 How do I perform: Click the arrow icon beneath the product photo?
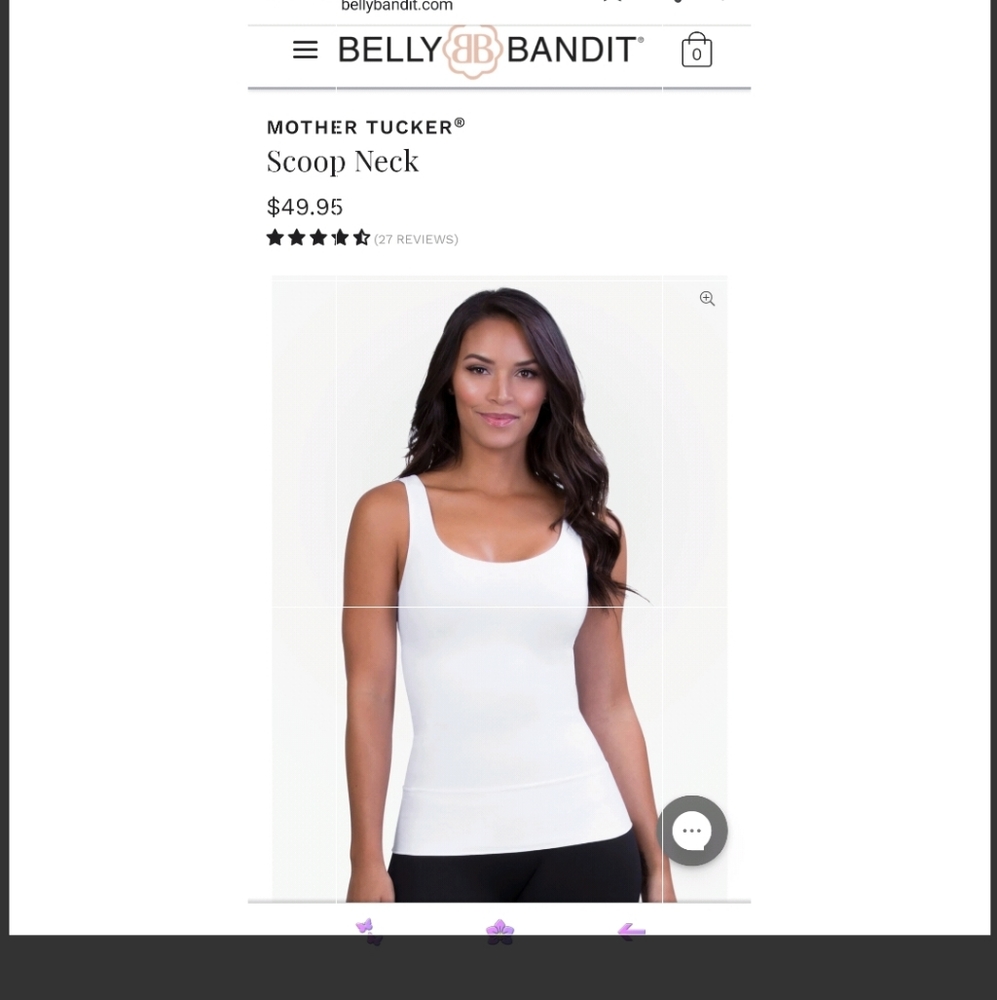click(630, 930)
